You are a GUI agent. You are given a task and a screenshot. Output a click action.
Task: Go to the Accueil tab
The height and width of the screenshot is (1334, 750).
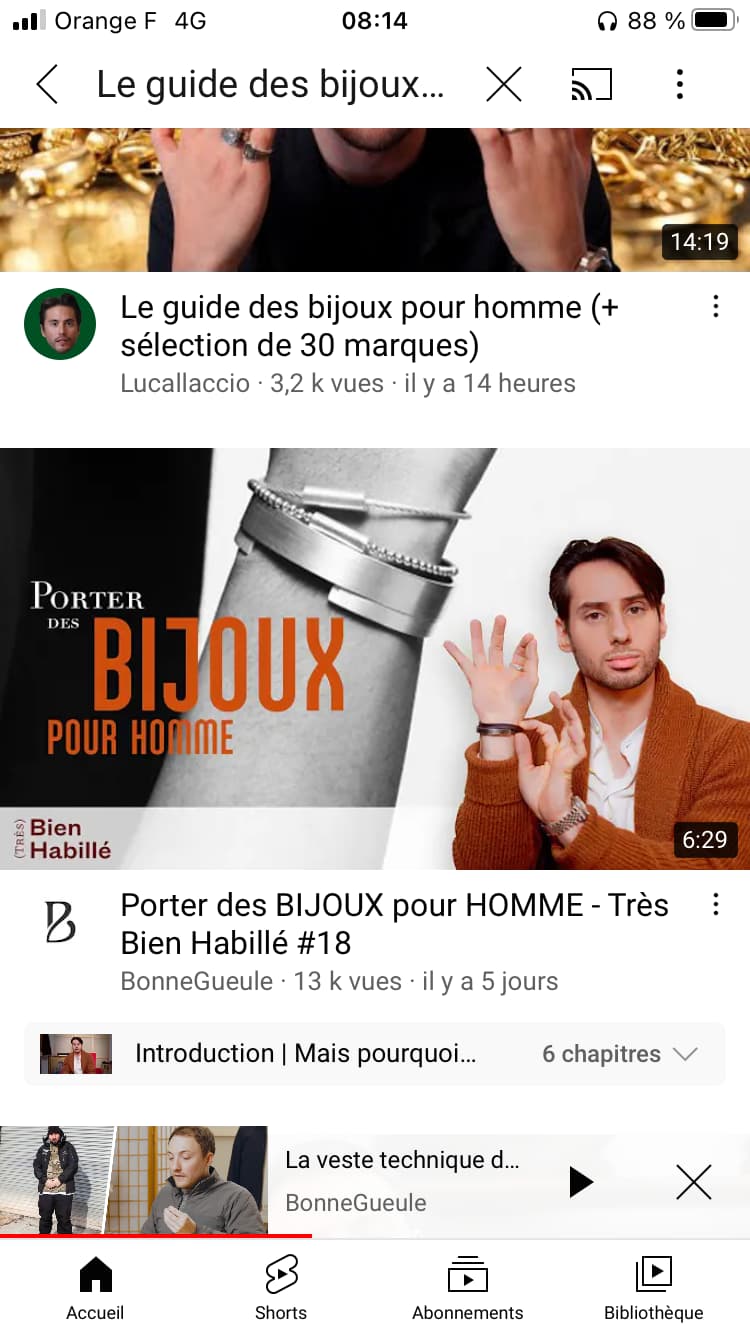(95, 1290)
